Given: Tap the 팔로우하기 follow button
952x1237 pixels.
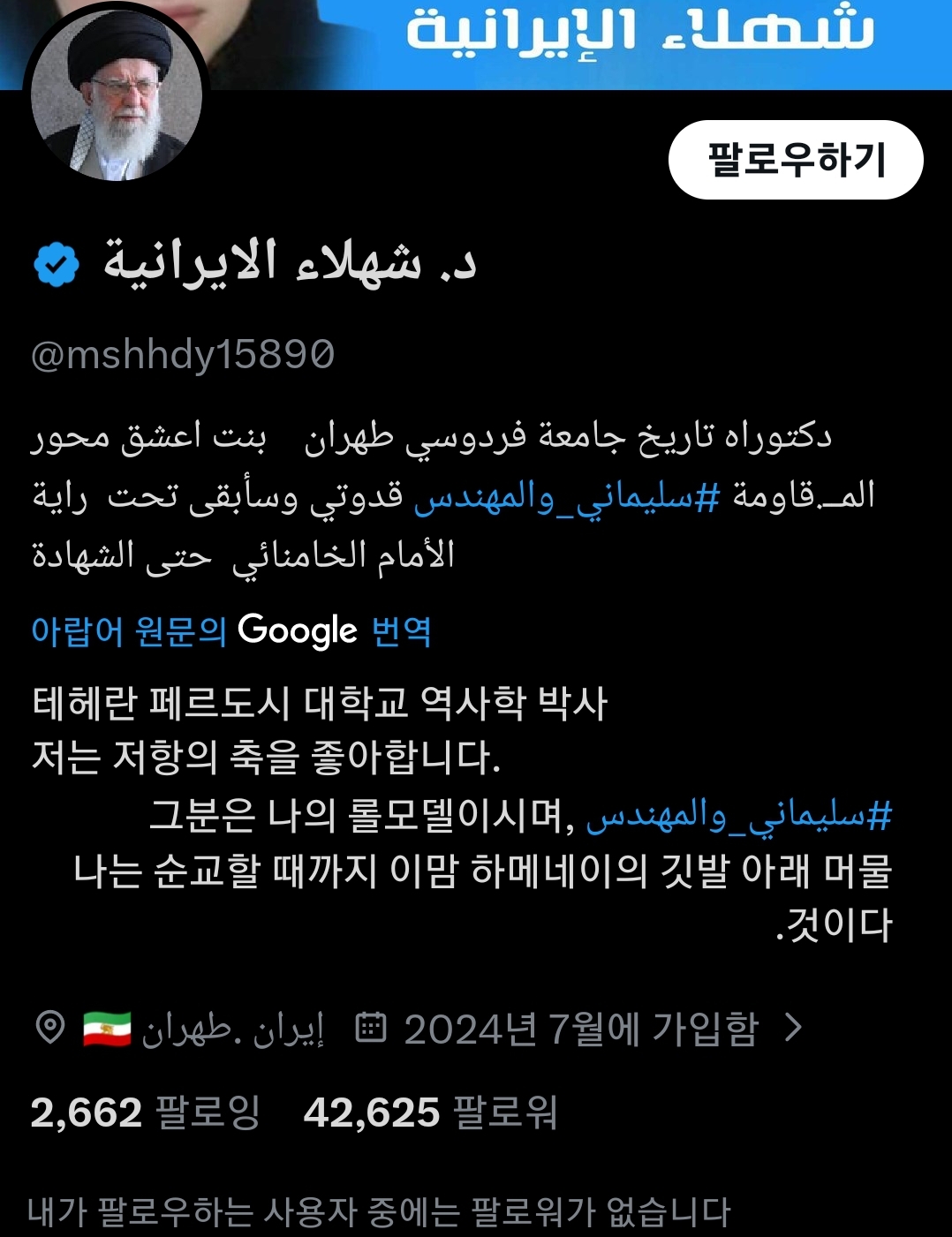Looking at the screenshot, I should tap(796, 160).
